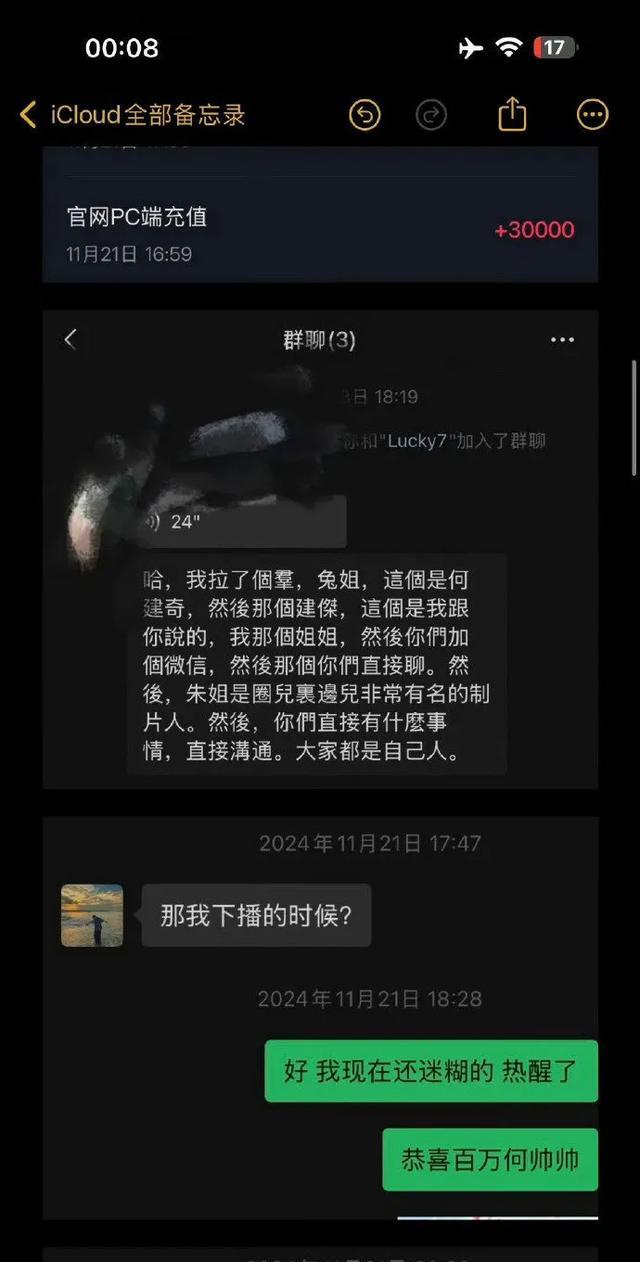Share this note
Screen dimensions: 640x1262
[x=512, y=114]
